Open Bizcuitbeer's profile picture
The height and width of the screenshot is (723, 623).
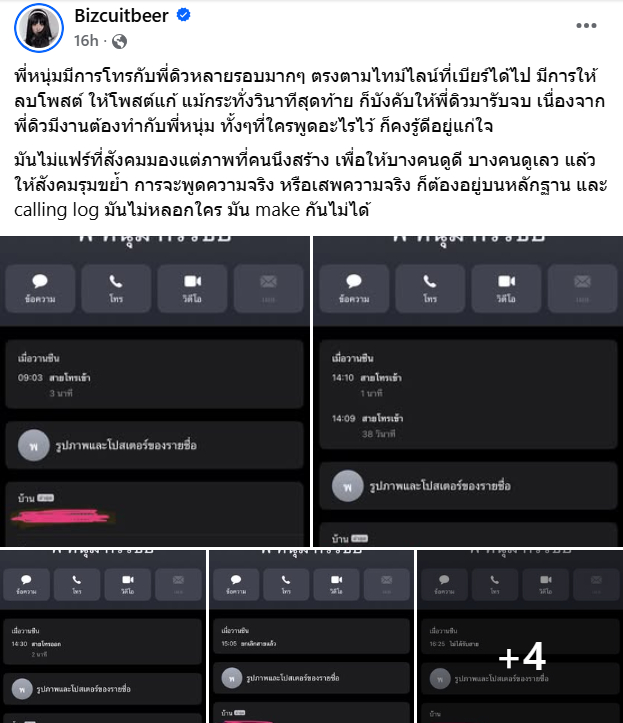[39, 27]
